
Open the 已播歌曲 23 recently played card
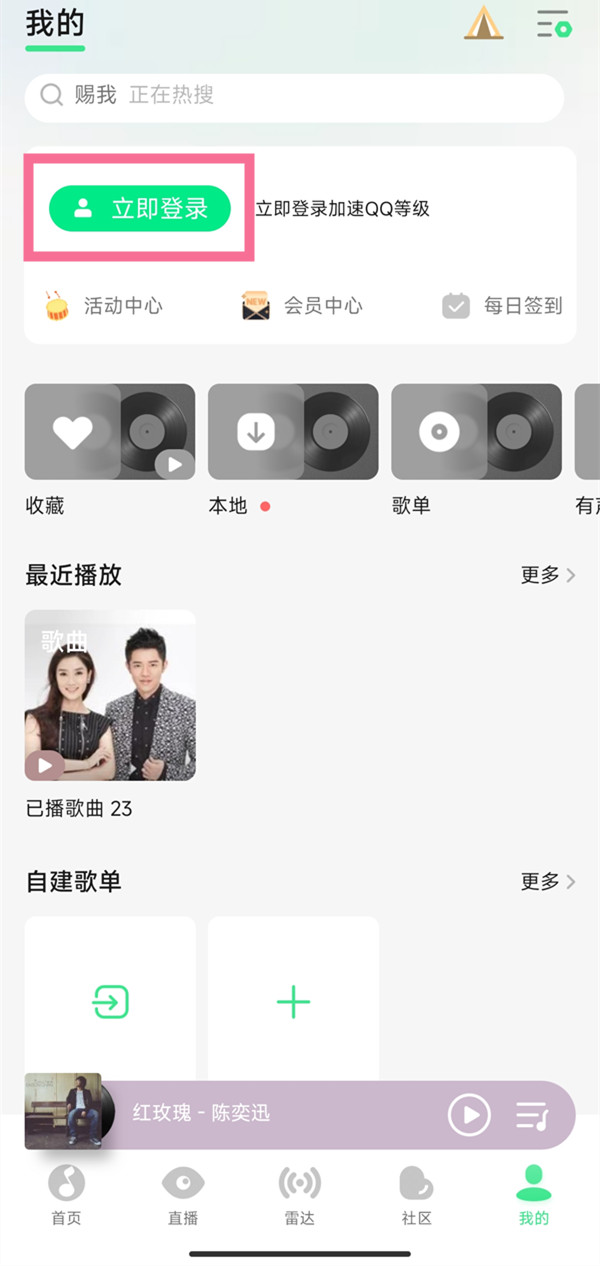click(x=110, y=695)
